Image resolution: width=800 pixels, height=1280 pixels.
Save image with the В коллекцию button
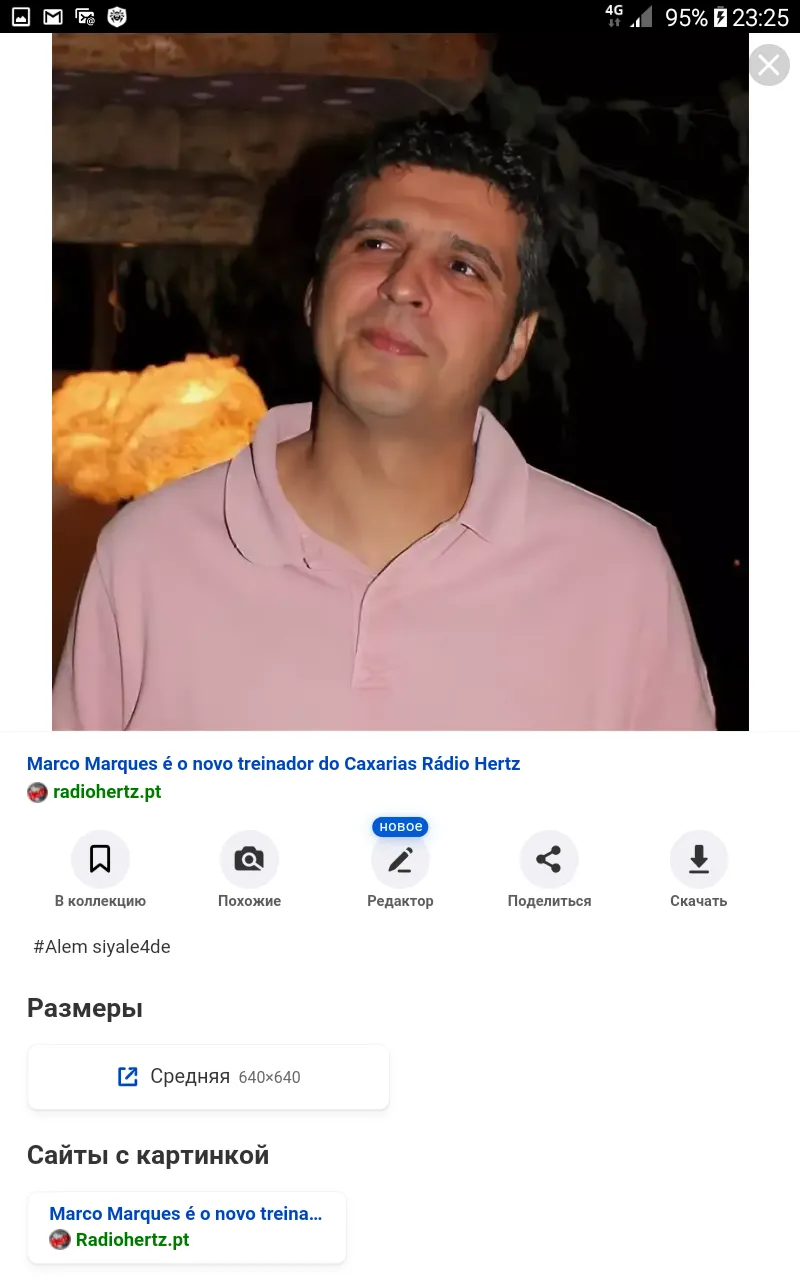pos(100,870)
